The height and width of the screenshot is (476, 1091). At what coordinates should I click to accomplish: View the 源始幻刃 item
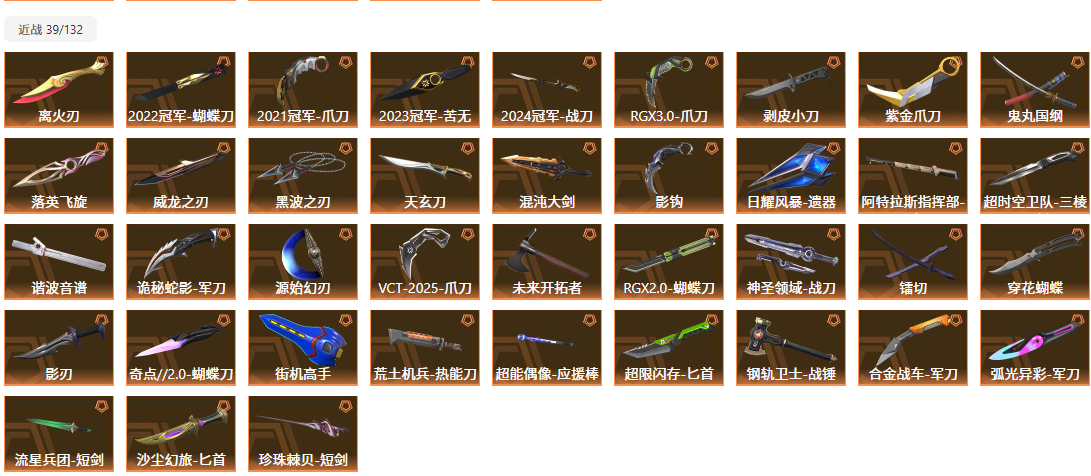(303, 262)
